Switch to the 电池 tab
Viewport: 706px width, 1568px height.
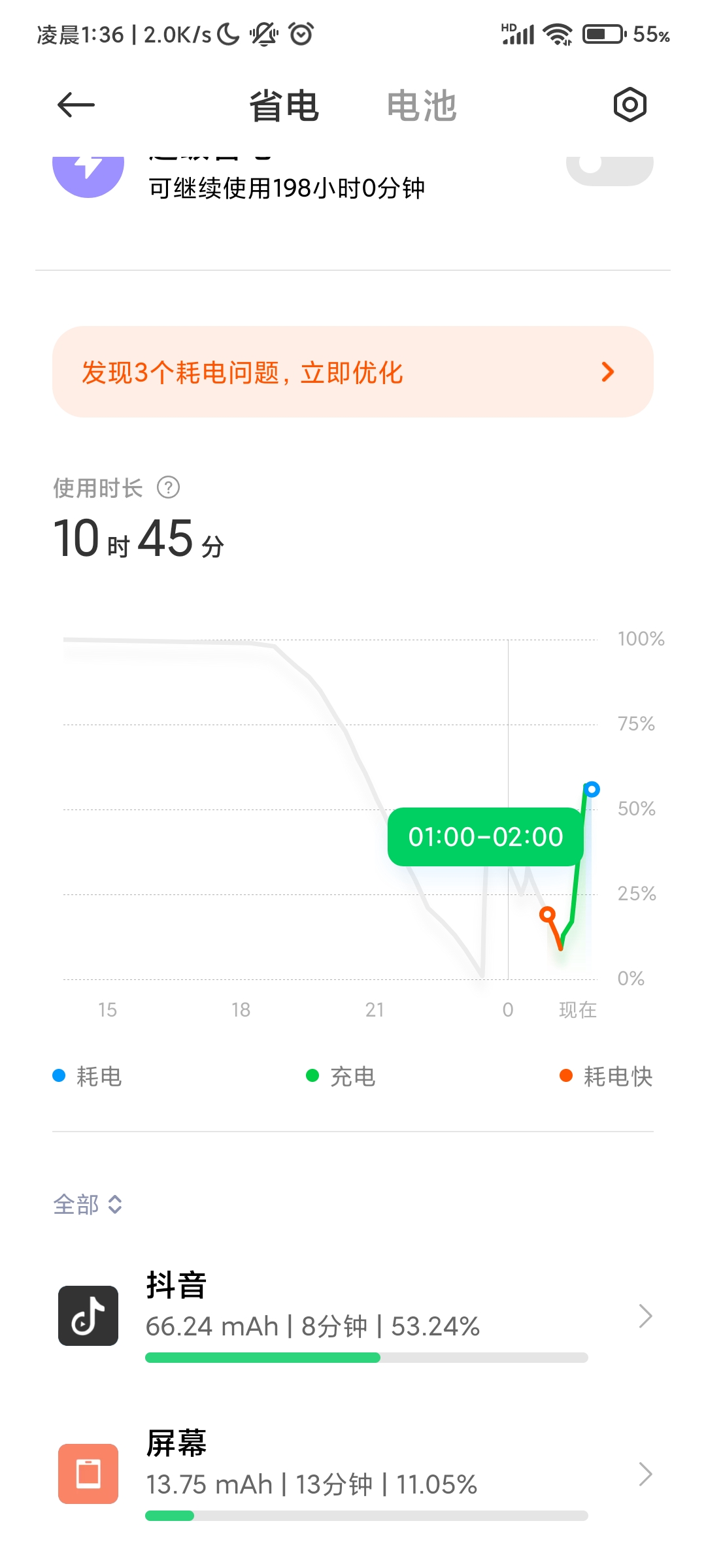tap(422, 106)
